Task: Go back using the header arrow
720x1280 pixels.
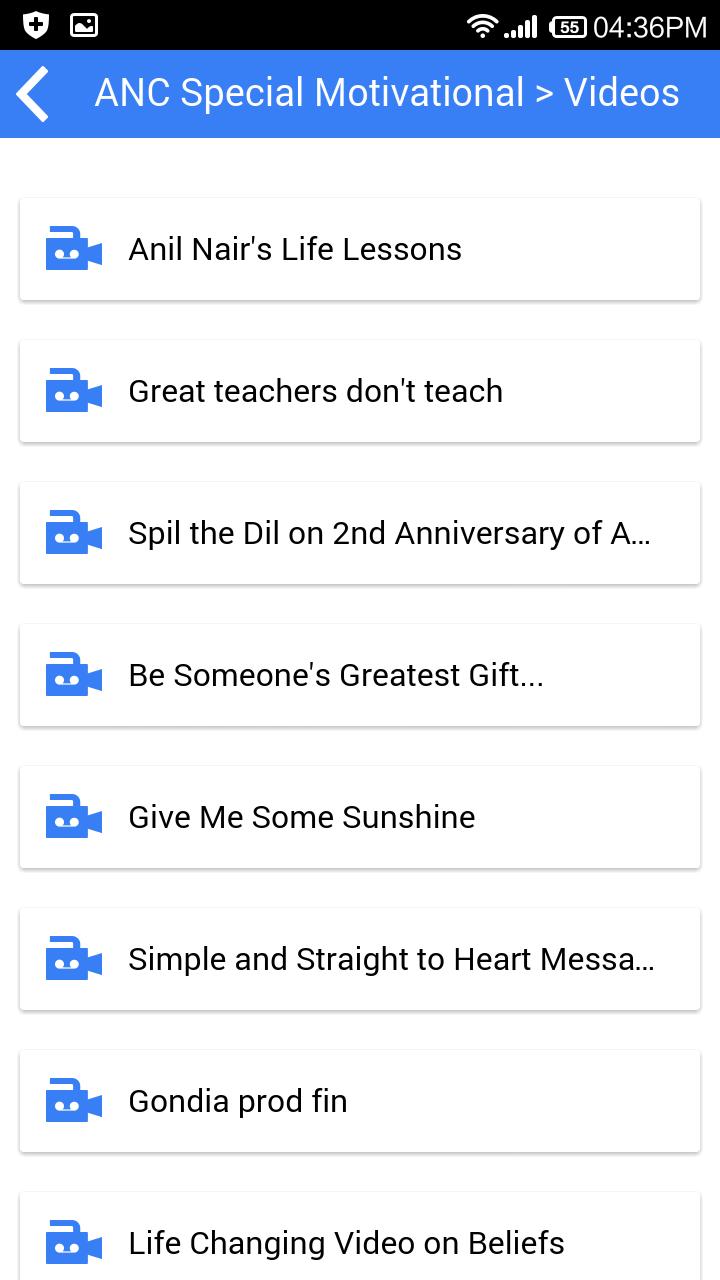Action: pos(34,94)
